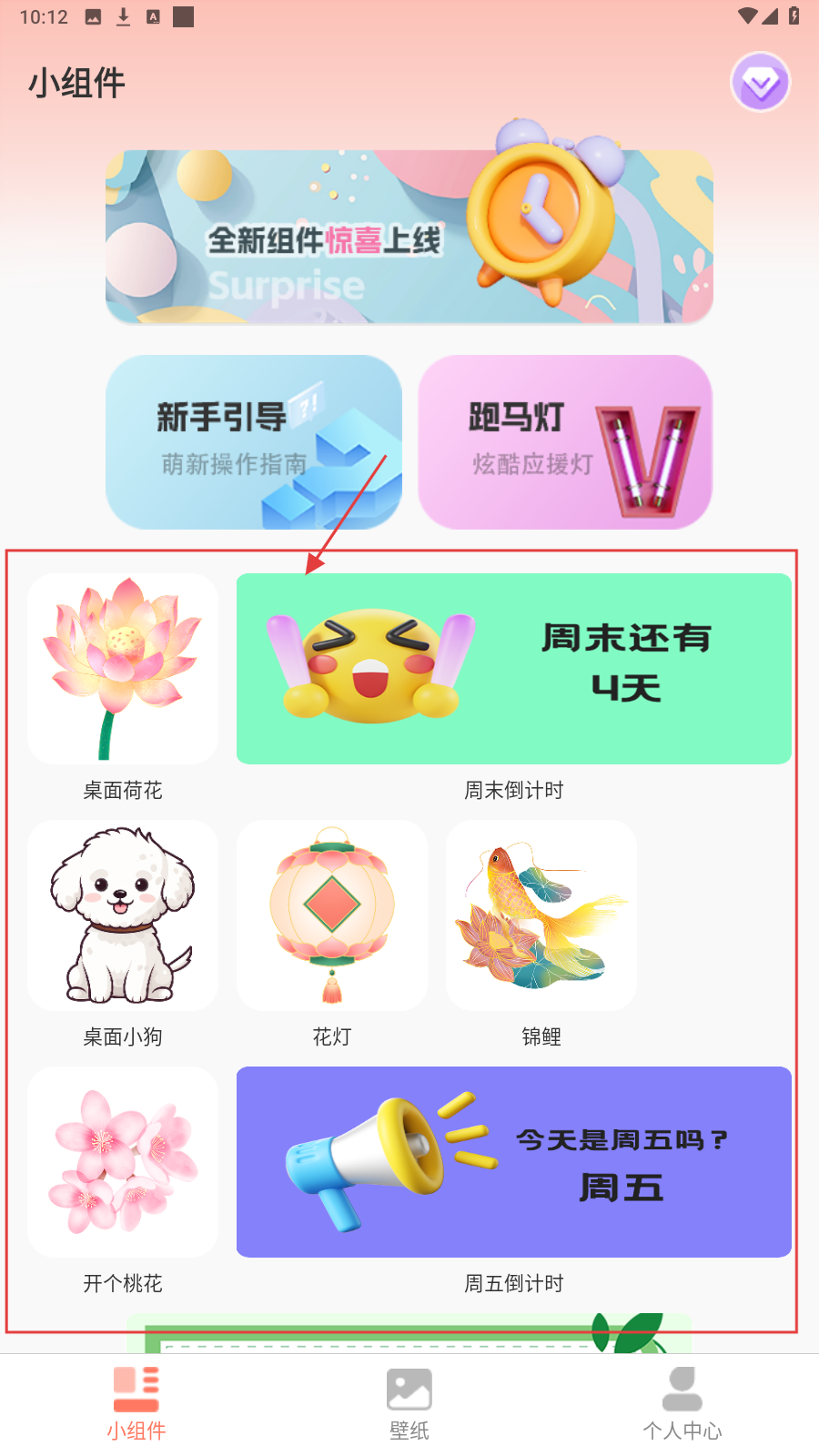819x1456 pixels.
Task: Select the 桌面荷花 widget
Action: [x=123, y=669]
